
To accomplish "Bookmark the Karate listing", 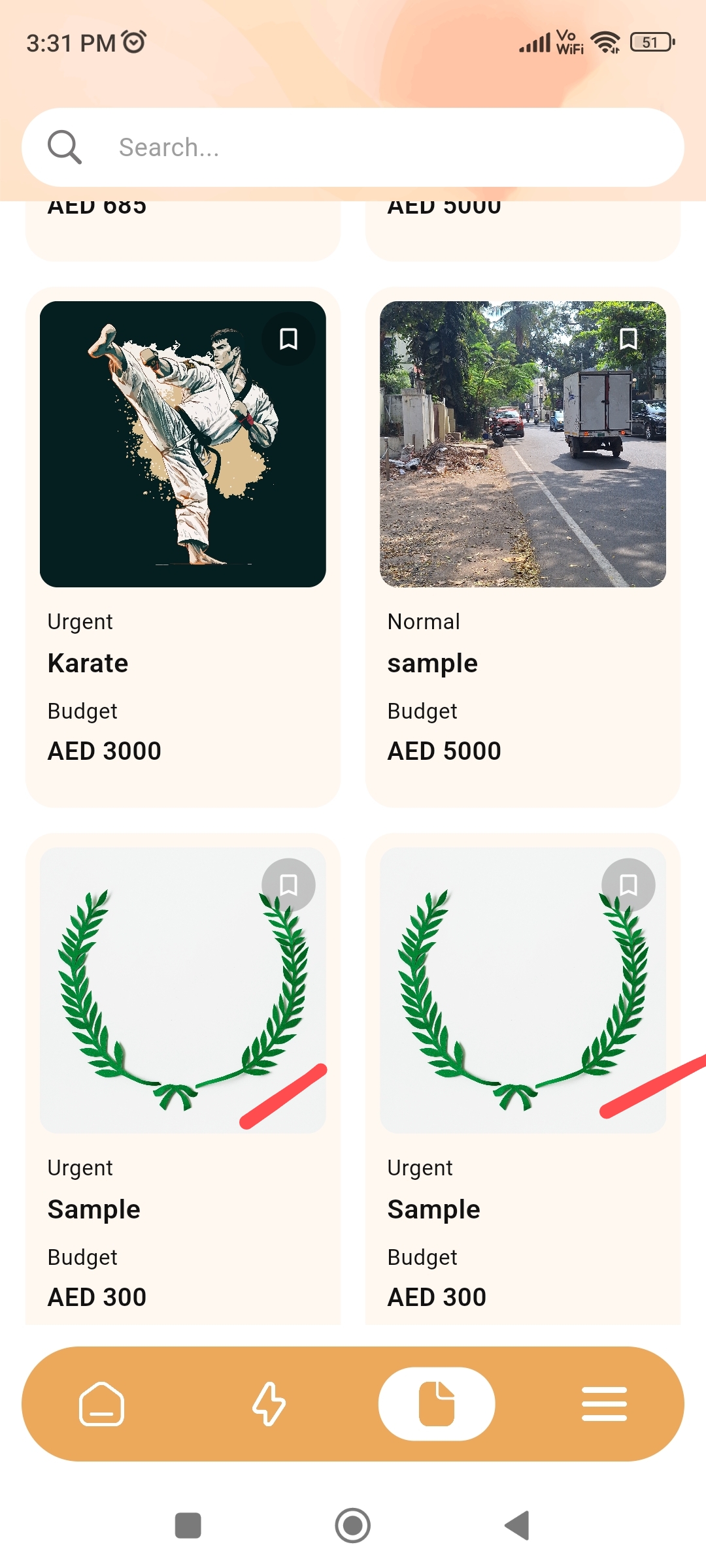I will [288, 339].
